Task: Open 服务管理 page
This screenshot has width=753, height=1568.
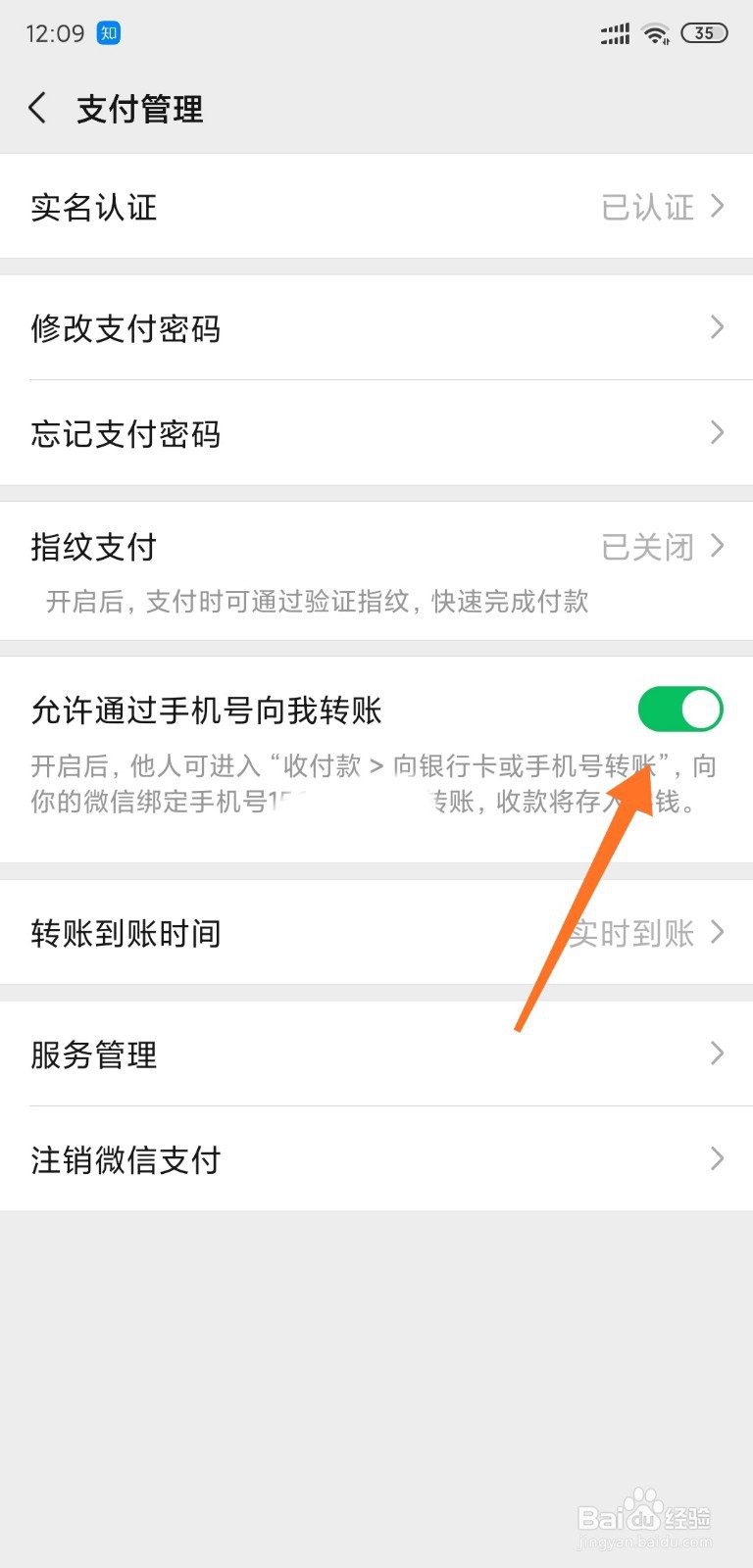Action: click(x=376, y=1054)
